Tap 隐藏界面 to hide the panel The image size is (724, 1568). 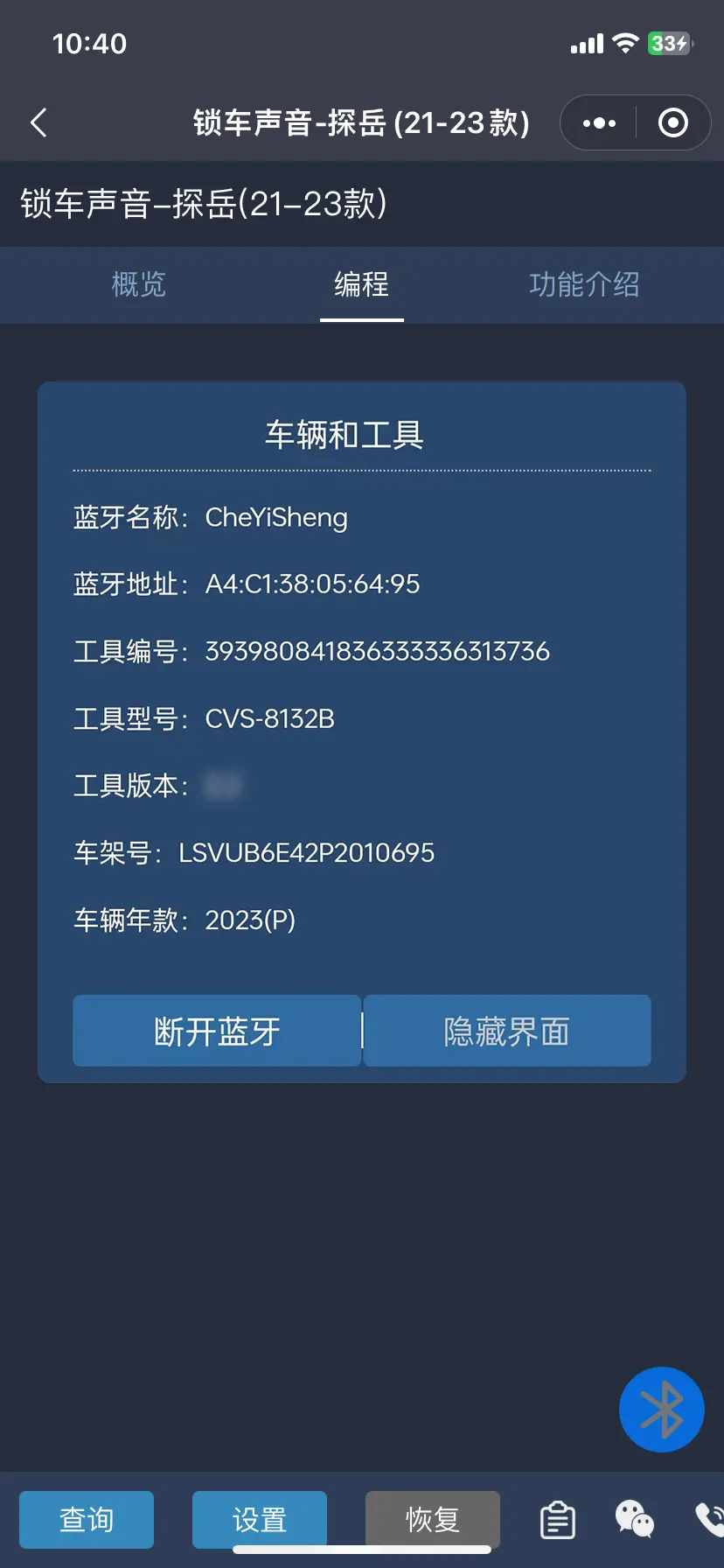pos(507,1031)
